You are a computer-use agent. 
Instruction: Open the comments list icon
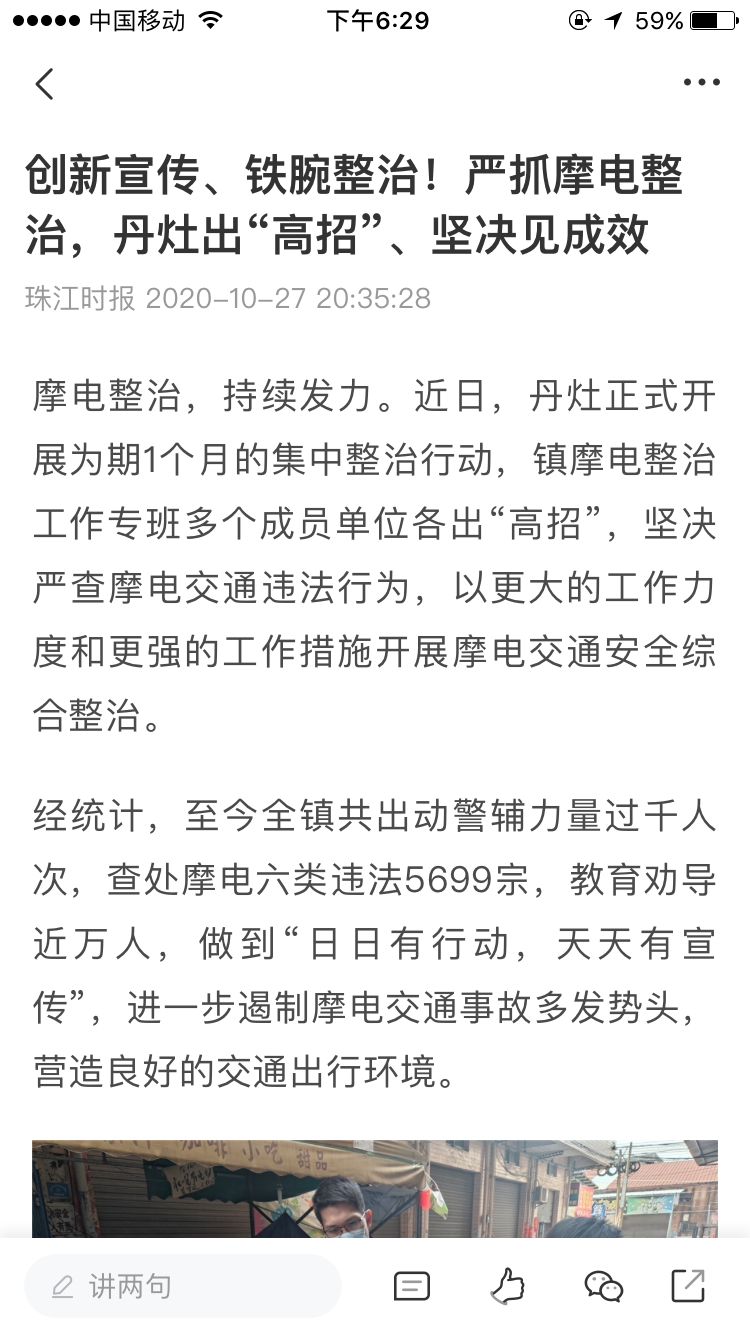pyautogui.click(x=412, y=1286)
